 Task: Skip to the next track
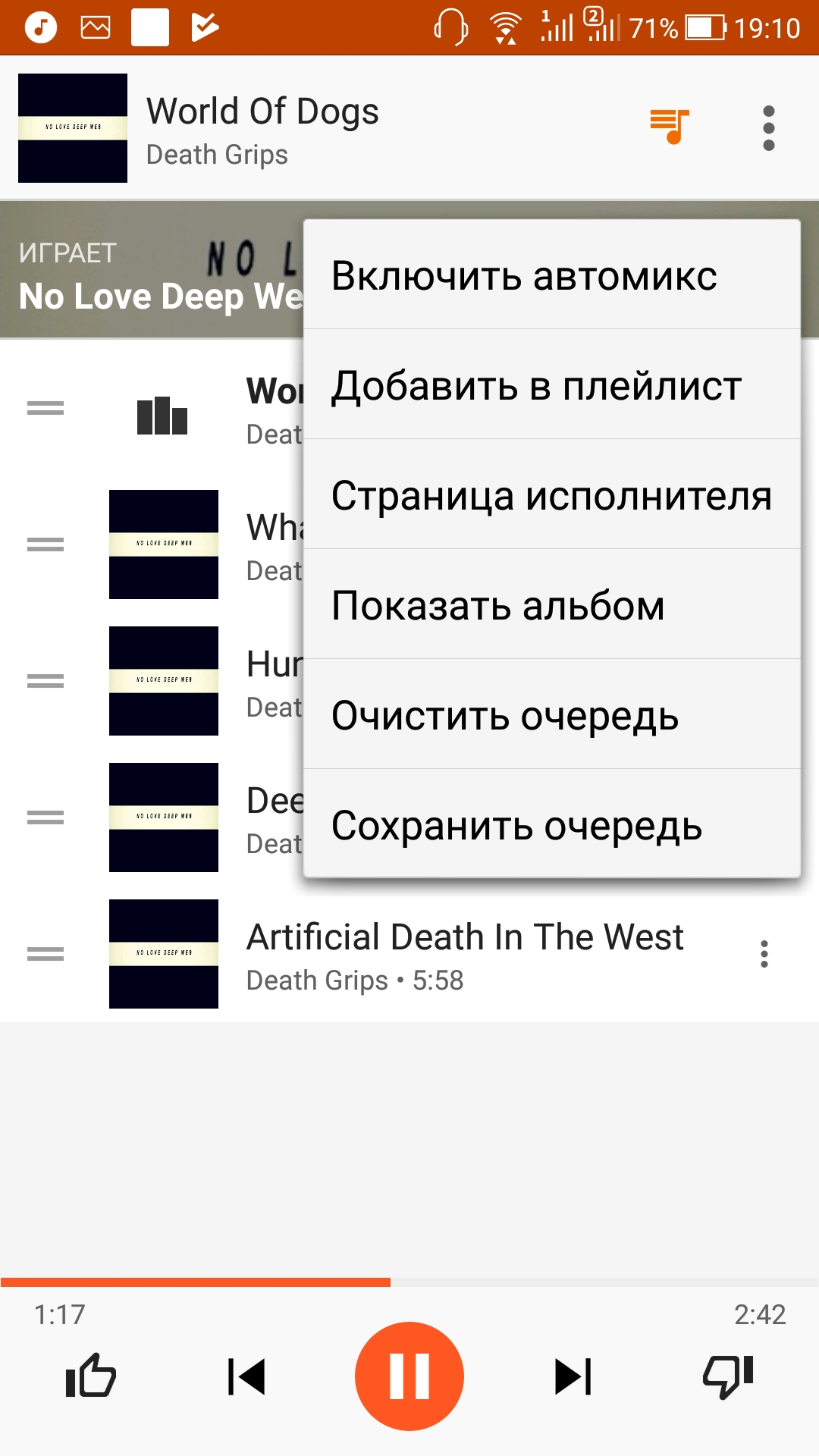pyautogui.click(x=573, y=1376)
